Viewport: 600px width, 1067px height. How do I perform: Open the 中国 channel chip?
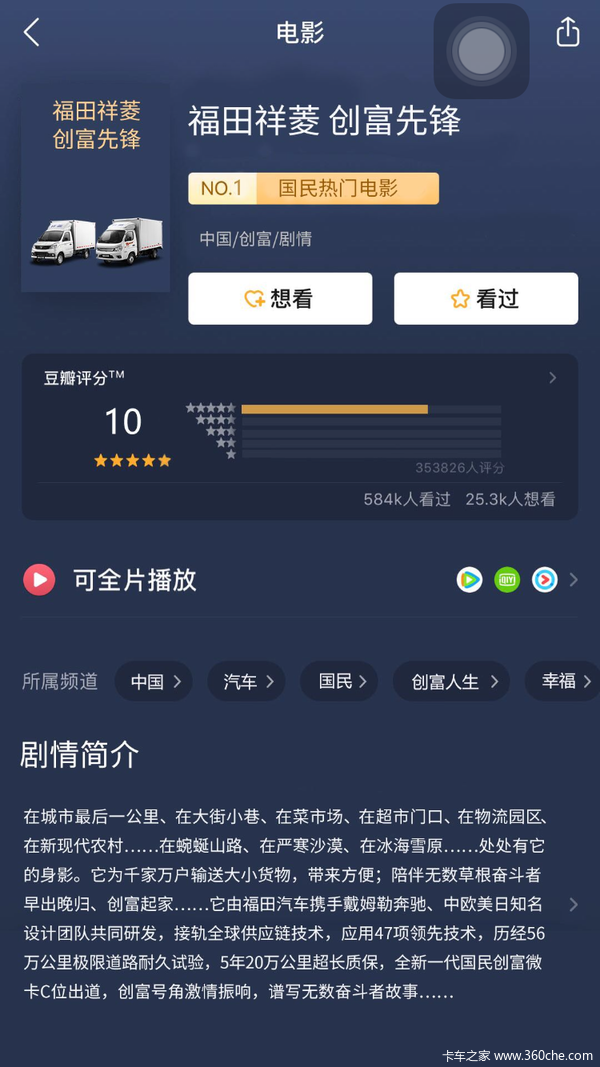tap(155, 682)
